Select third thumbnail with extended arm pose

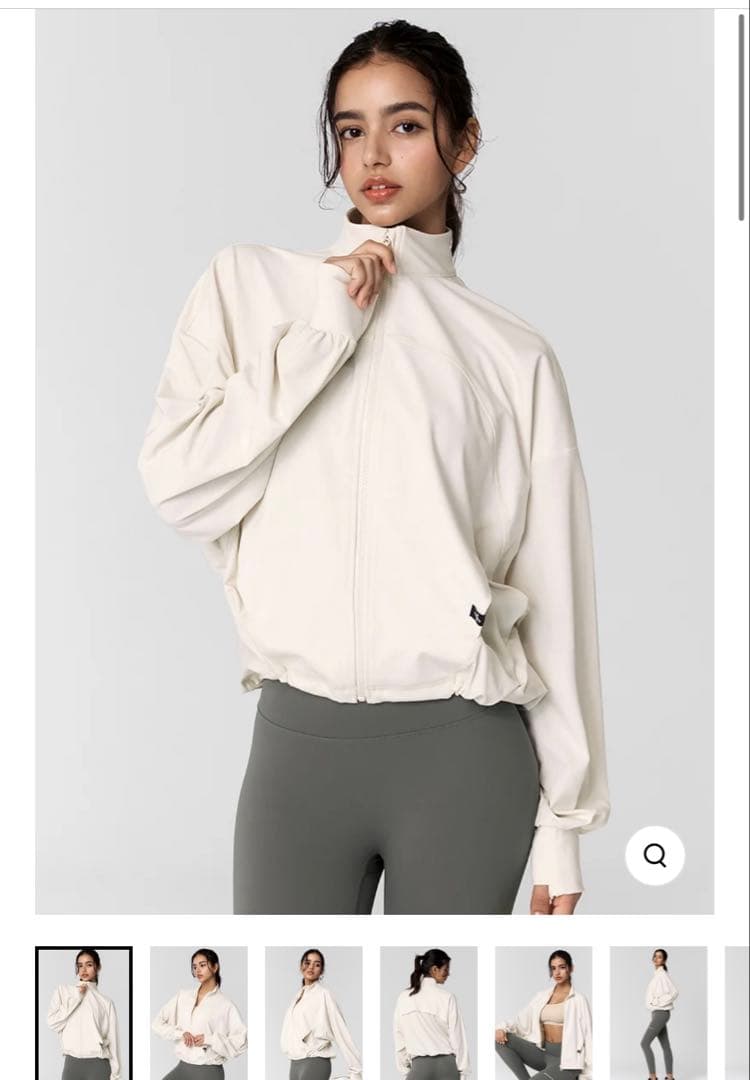tap(314, 1012)
